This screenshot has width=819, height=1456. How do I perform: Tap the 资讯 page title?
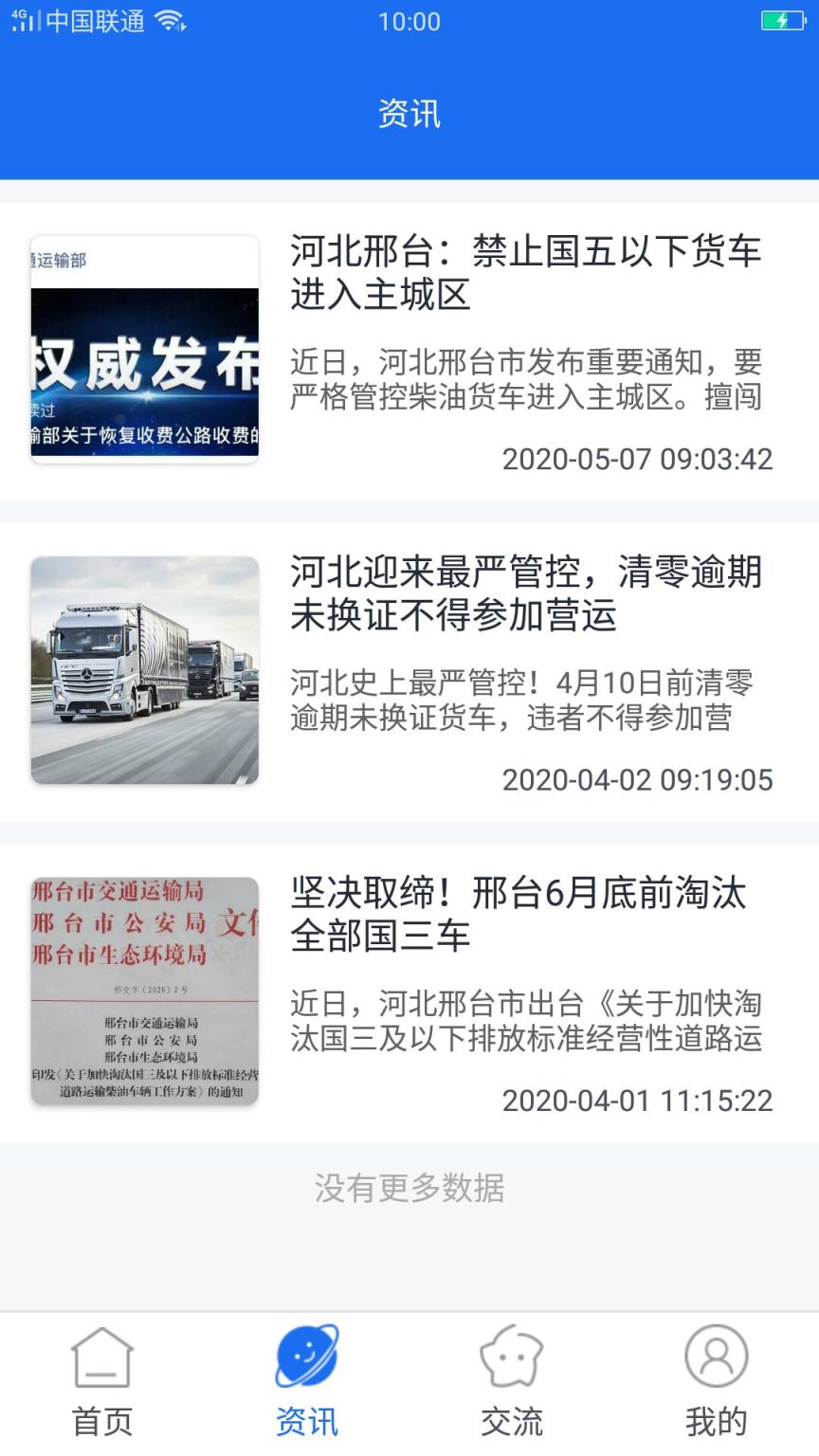pos(409,116)
